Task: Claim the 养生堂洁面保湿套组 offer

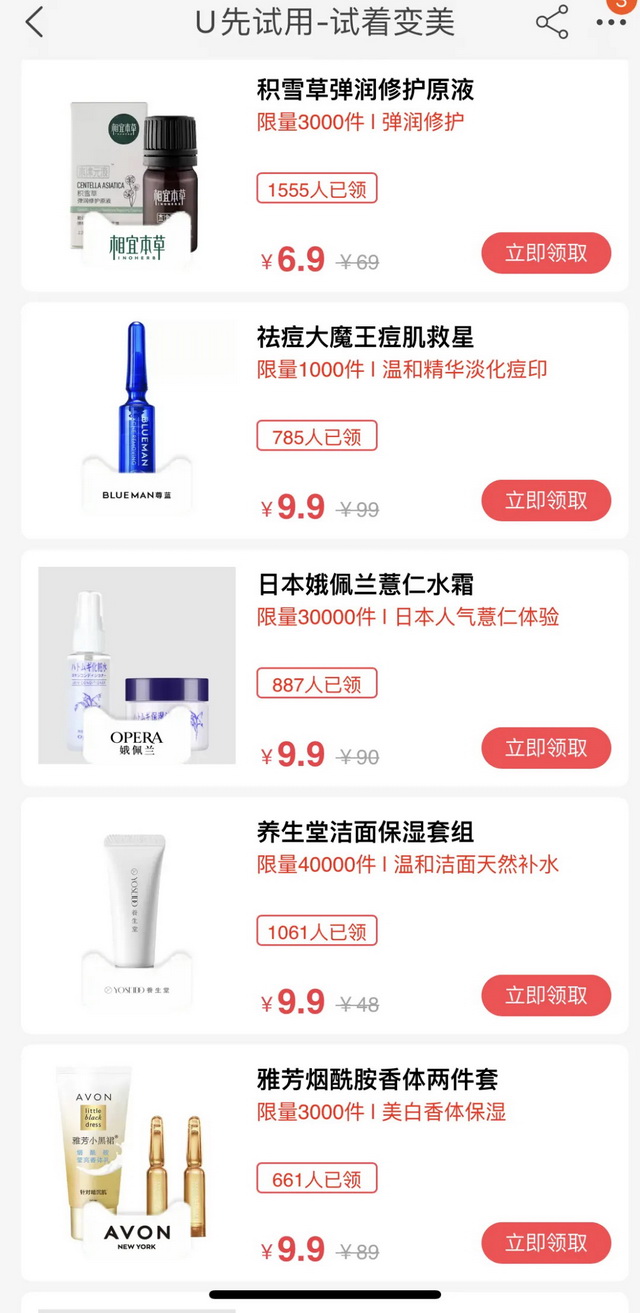Action: 546,995
